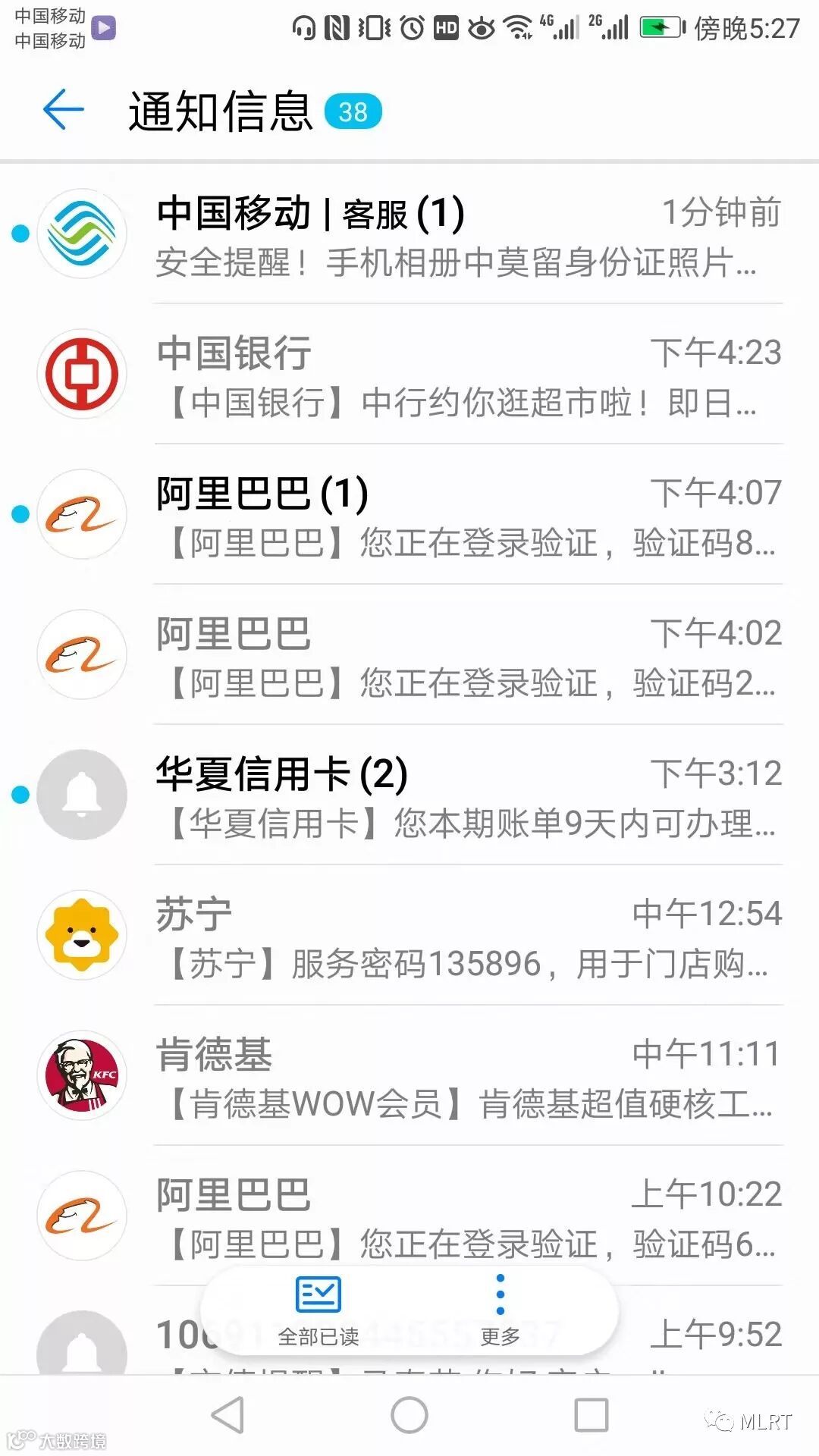
Task: Open the 华夏信用卡 thread
Action: click(409, 795)
